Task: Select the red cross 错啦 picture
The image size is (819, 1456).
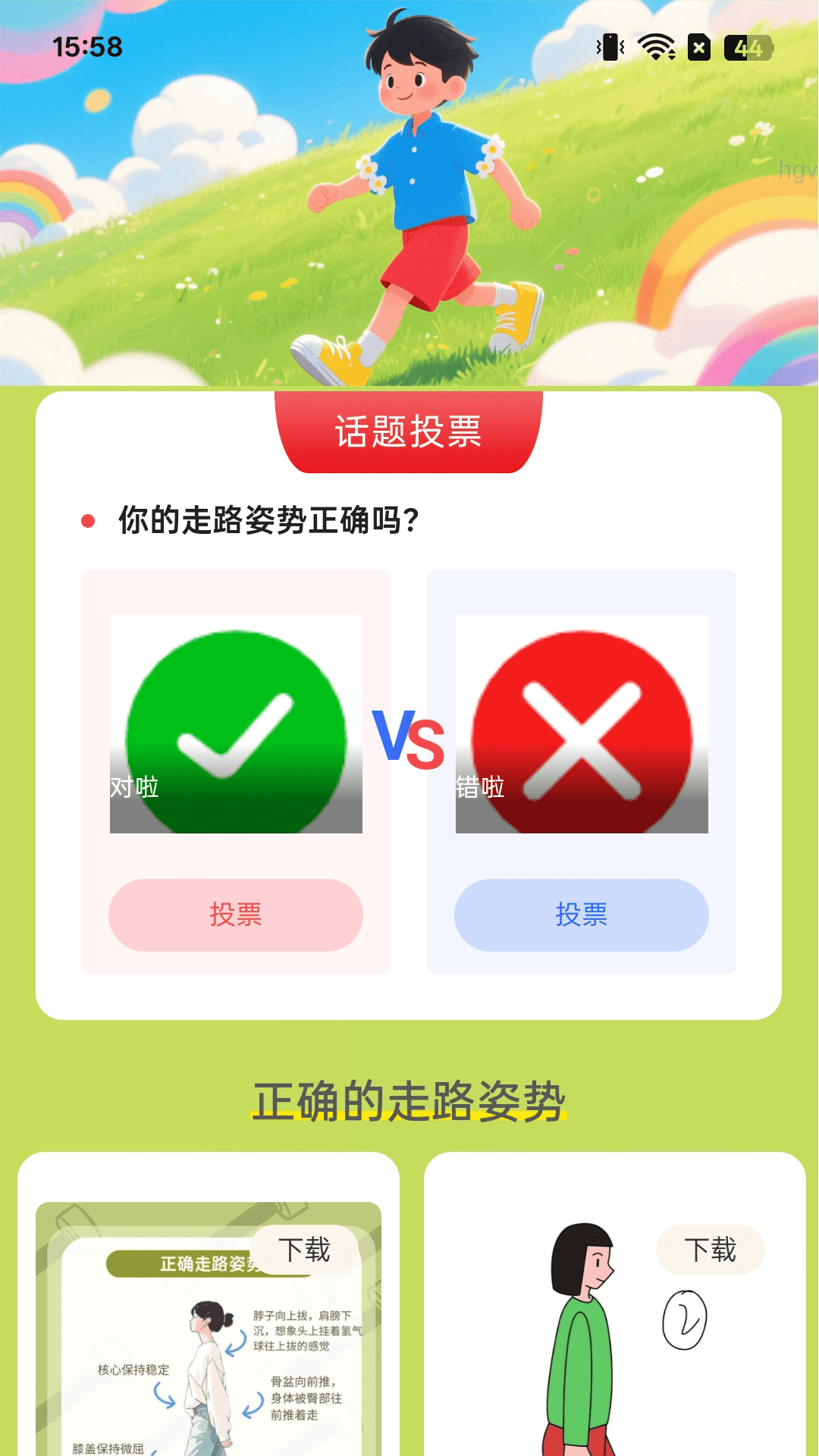Action: 582,723
